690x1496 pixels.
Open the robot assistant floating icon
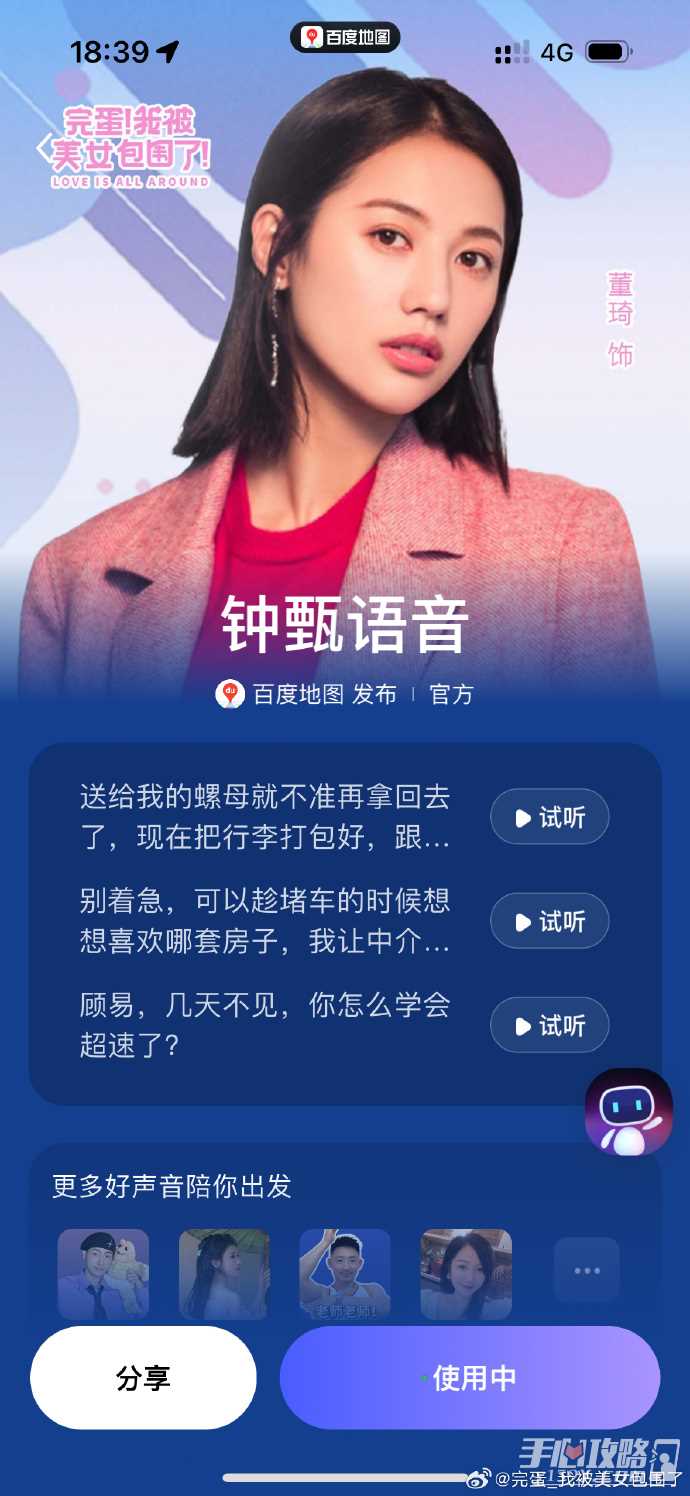tap(628, 1112)
